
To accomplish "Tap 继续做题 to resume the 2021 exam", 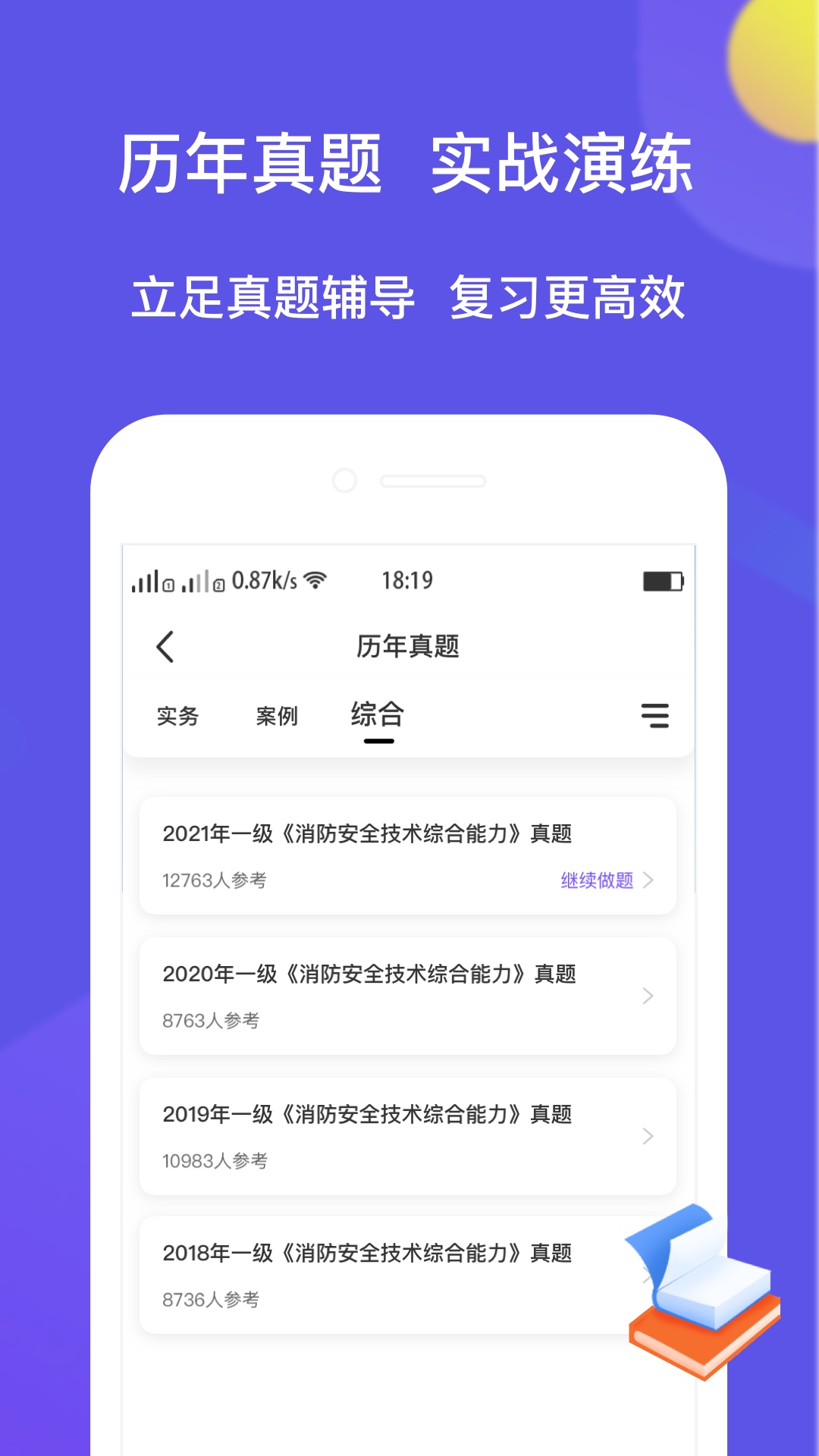I will [x=596, y=881].
